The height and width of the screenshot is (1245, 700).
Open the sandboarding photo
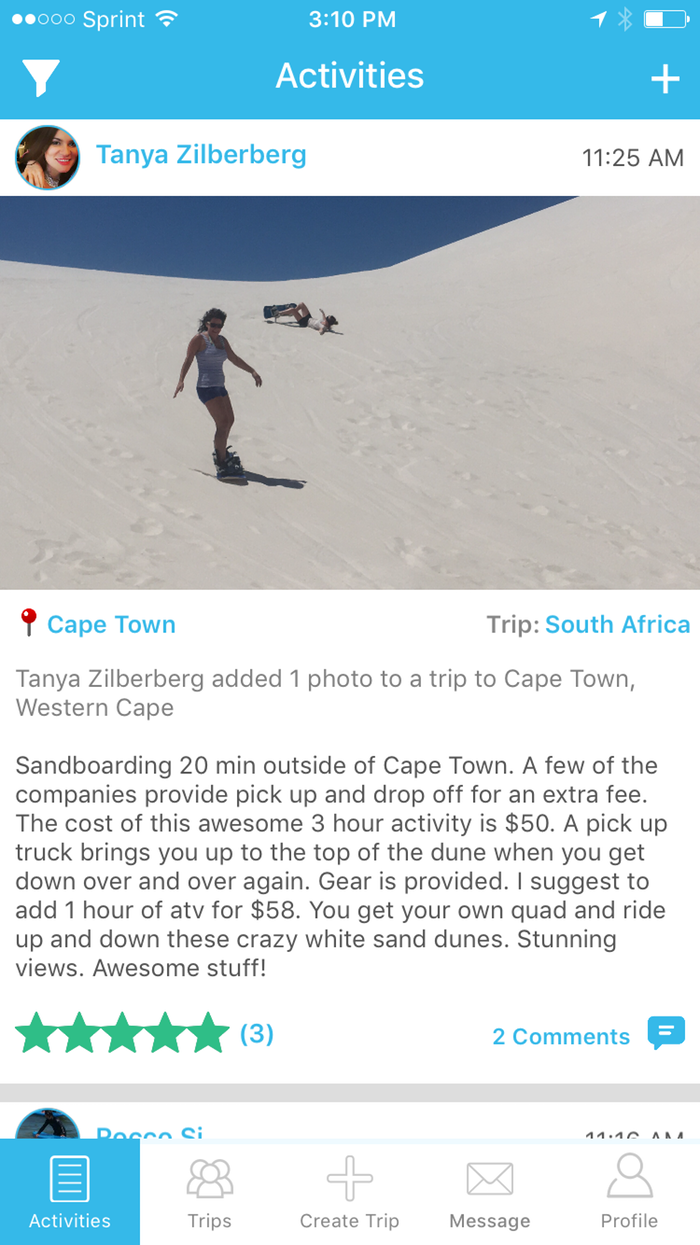click(x=350, y=392)
